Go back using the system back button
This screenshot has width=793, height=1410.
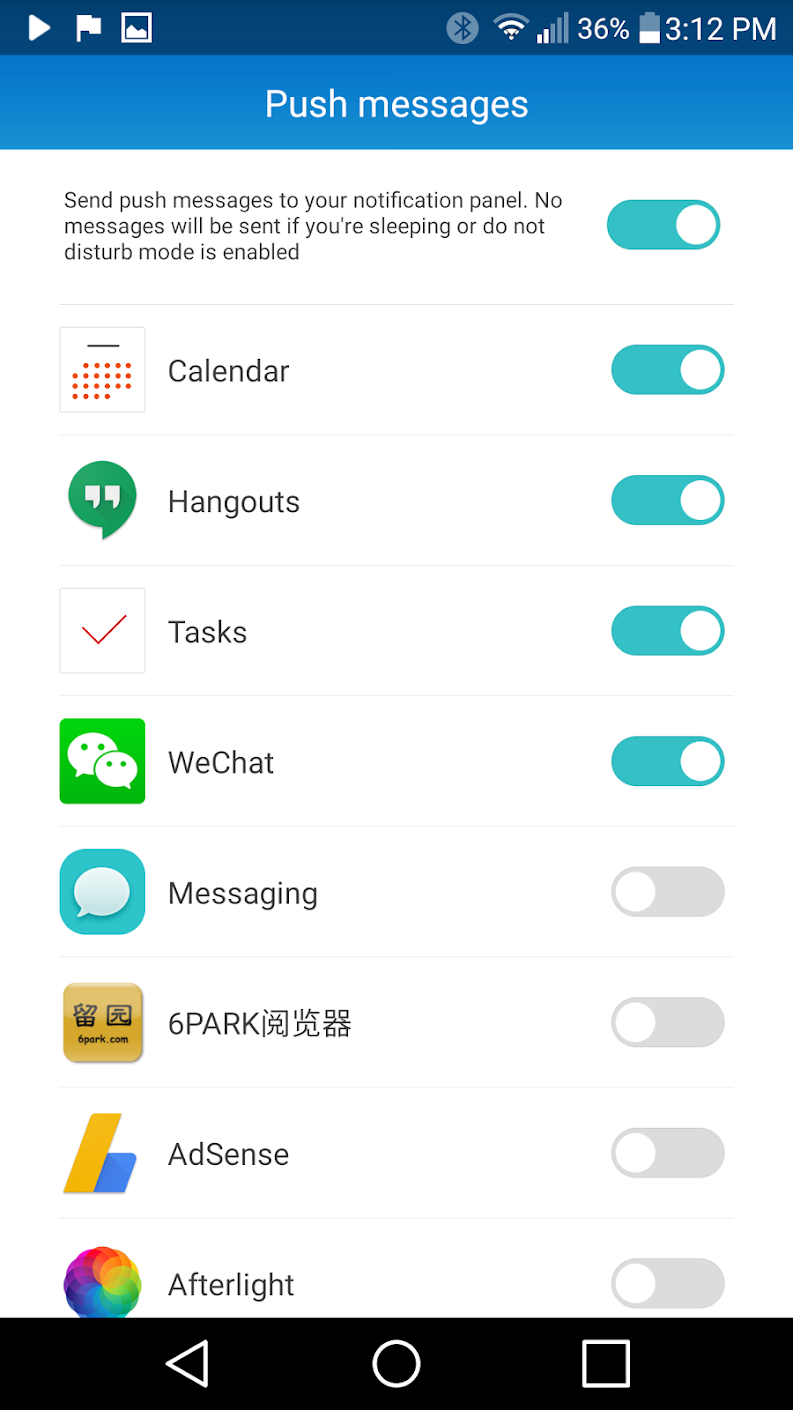point(187,1364)
